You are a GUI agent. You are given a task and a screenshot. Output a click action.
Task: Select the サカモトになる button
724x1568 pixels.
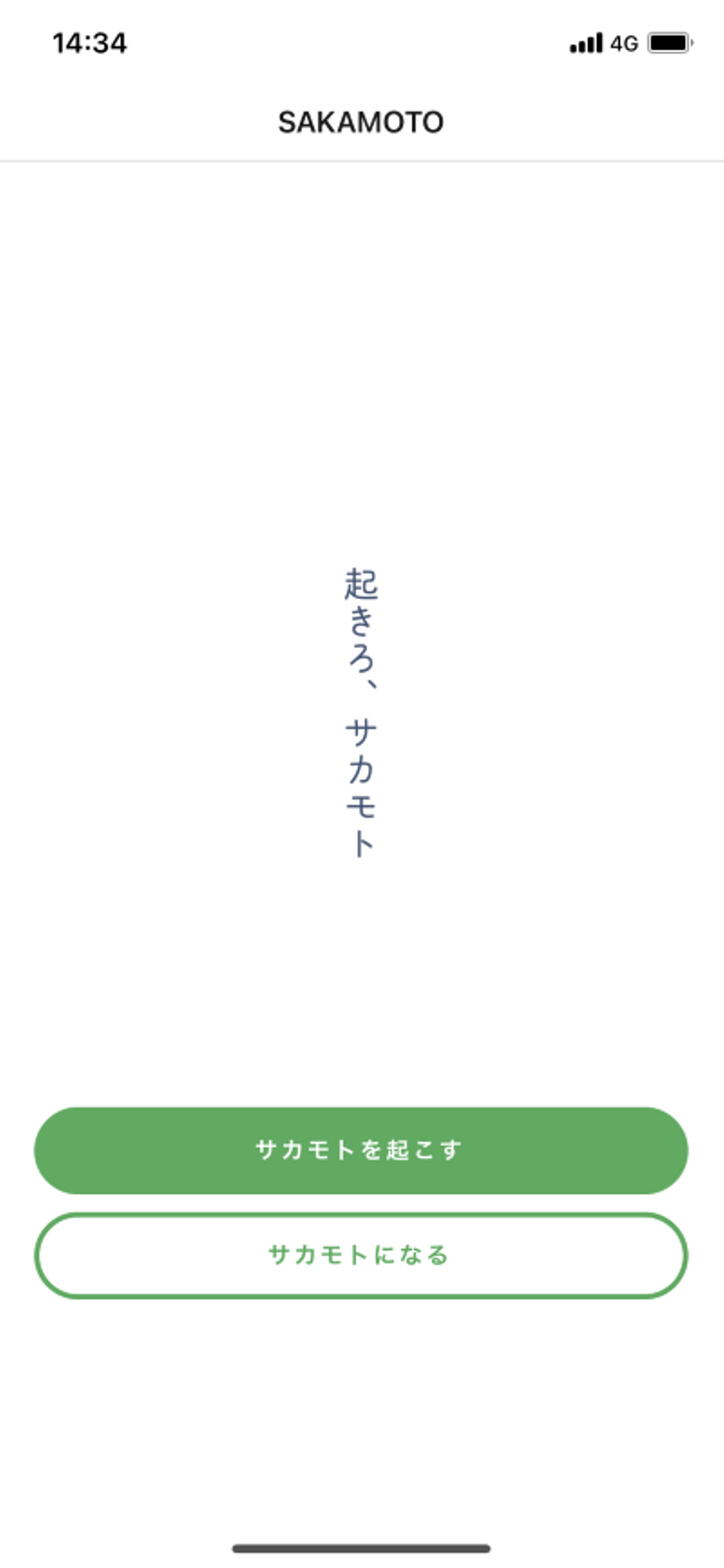click(361, 1255)
